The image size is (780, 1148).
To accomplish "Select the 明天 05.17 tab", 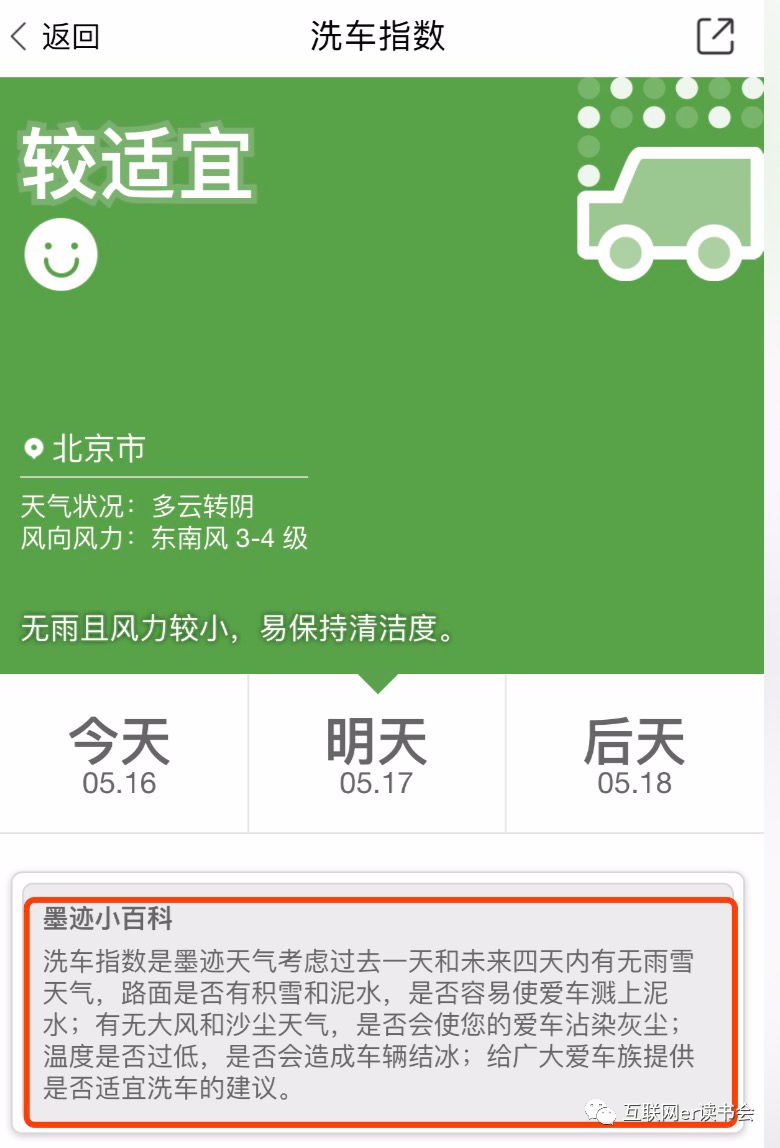I will (376, 755).
